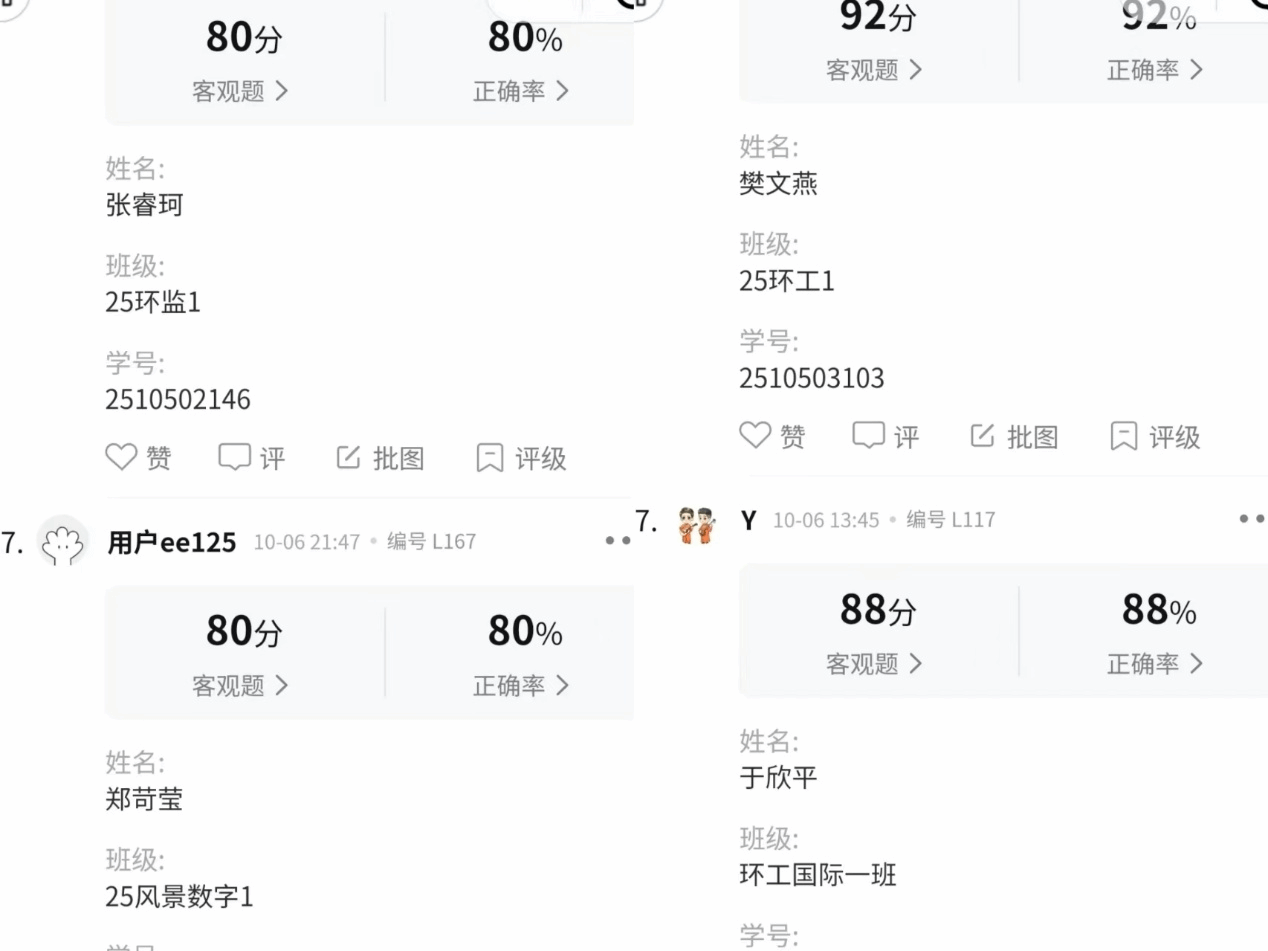This screenshot has width=1268, height=951.
Task: Open overflow menu on 用户ee125's entry
Action: [x=618, y=541]
